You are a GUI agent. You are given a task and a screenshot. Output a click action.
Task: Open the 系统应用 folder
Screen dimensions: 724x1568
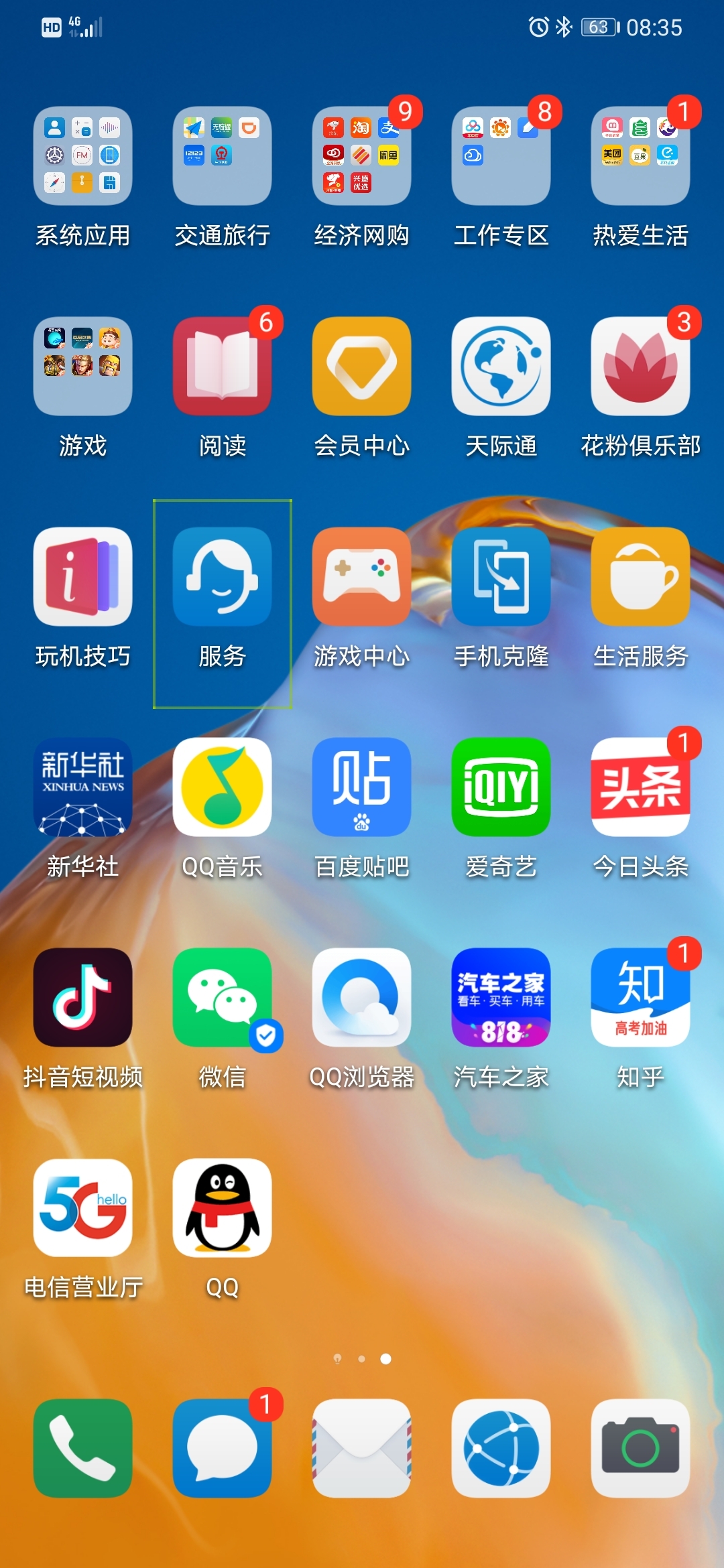coord(82,156)
